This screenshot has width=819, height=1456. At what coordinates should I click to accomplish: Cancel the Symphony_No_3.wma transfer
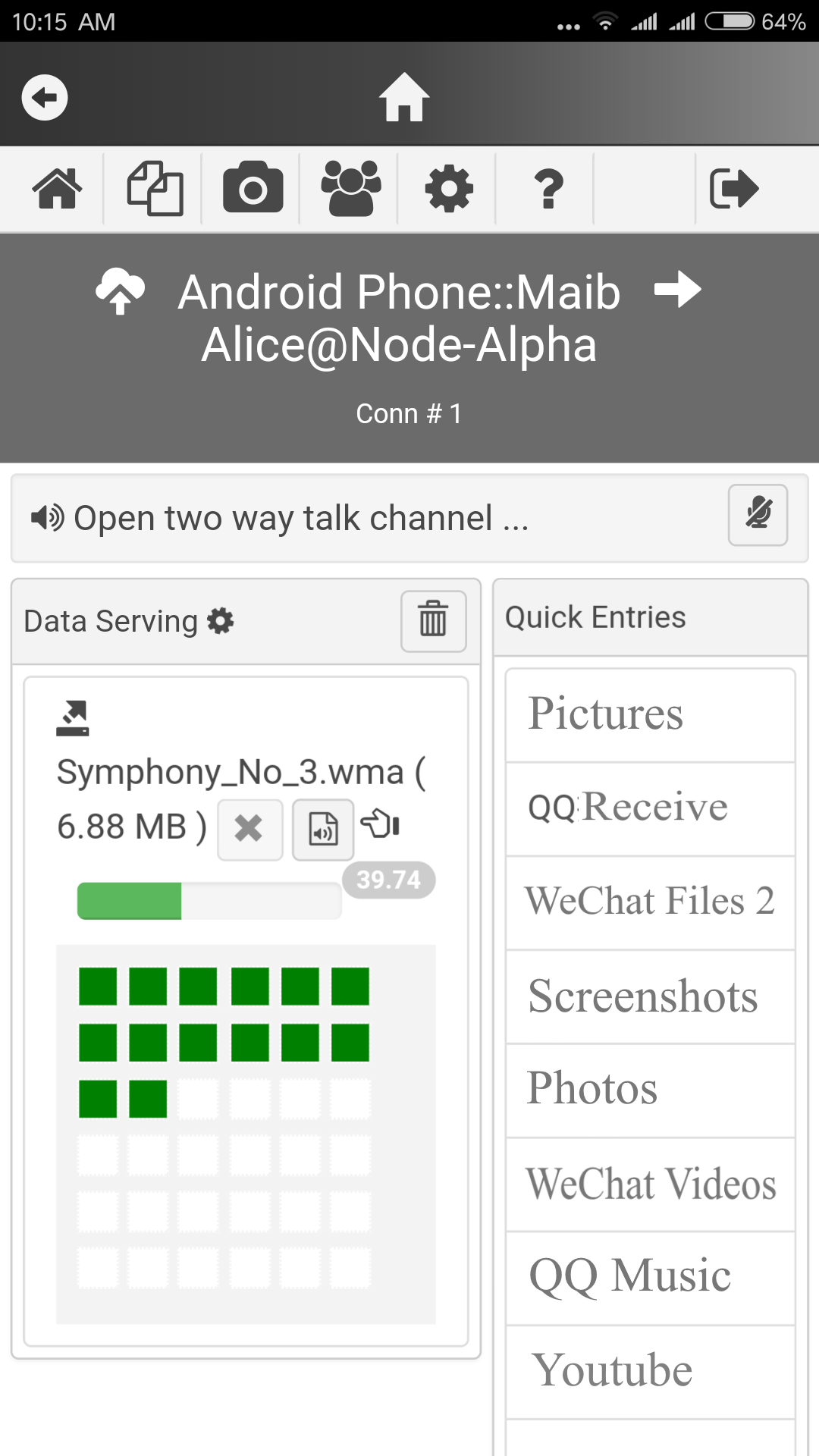point(249,829)
